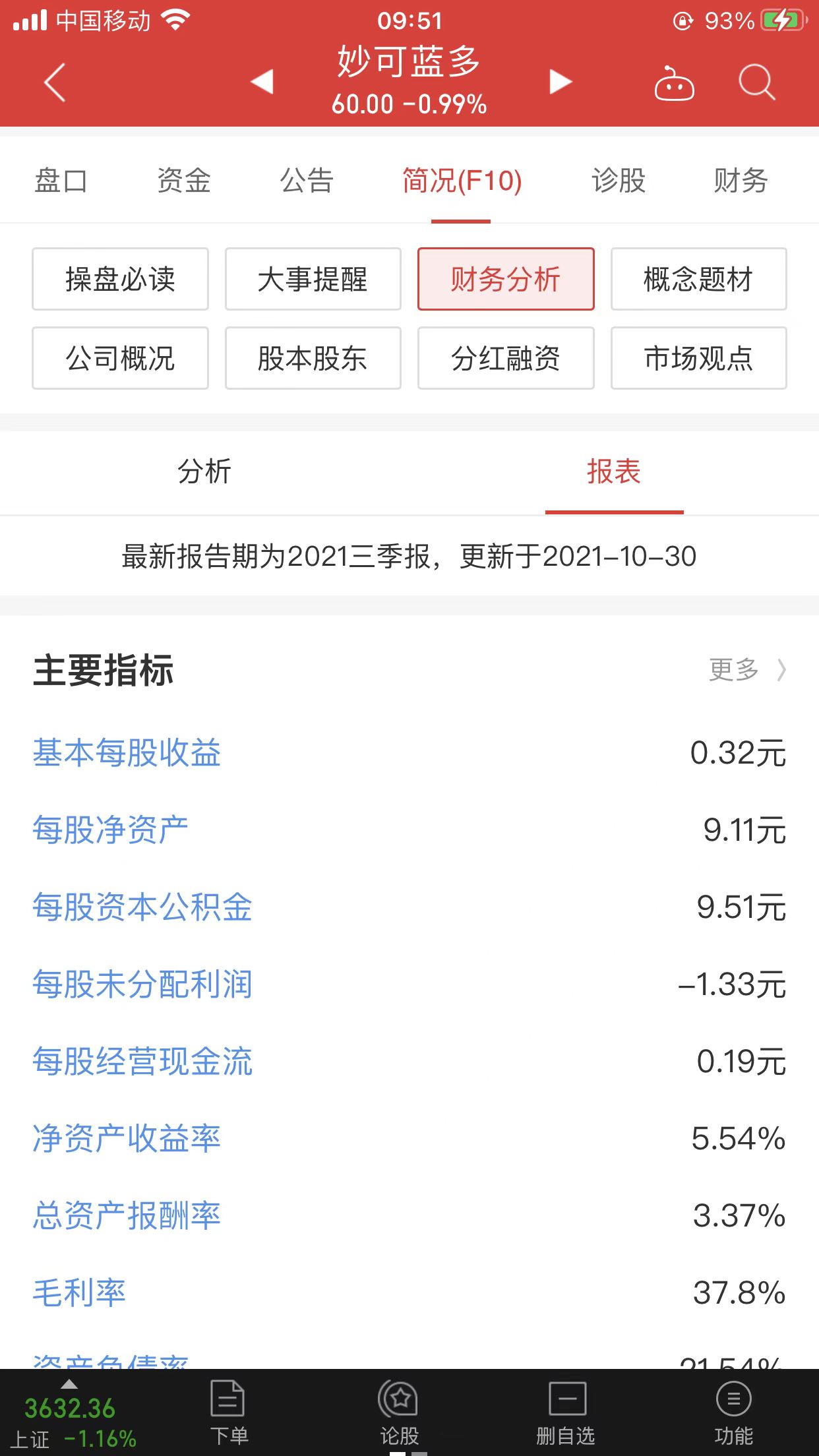Open the 概念题材 section
The width and height of the screenshot is (819, 1456).
pos(698,279)
